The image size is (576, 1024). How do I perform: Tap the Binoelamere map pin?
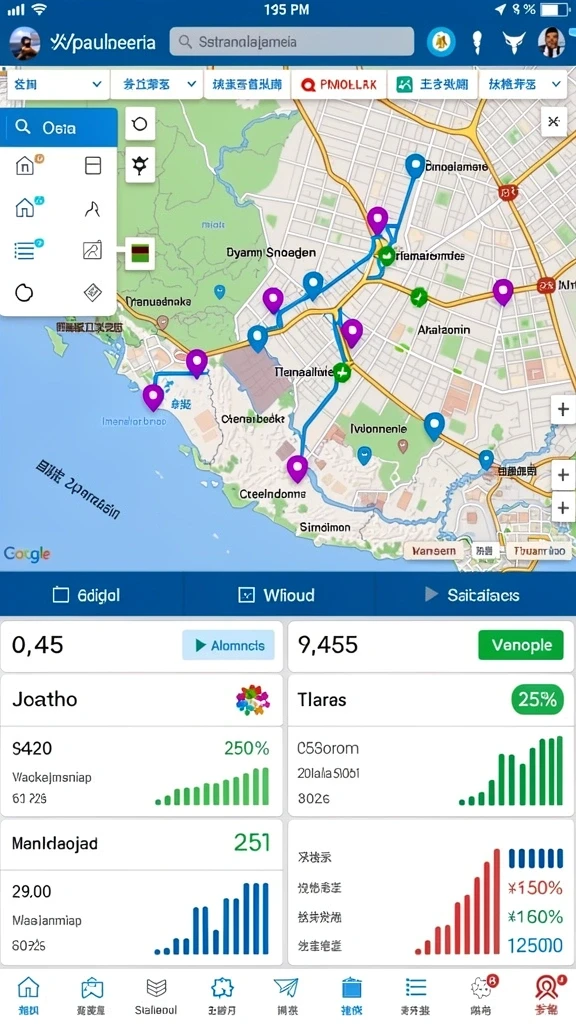click(414, 167)
